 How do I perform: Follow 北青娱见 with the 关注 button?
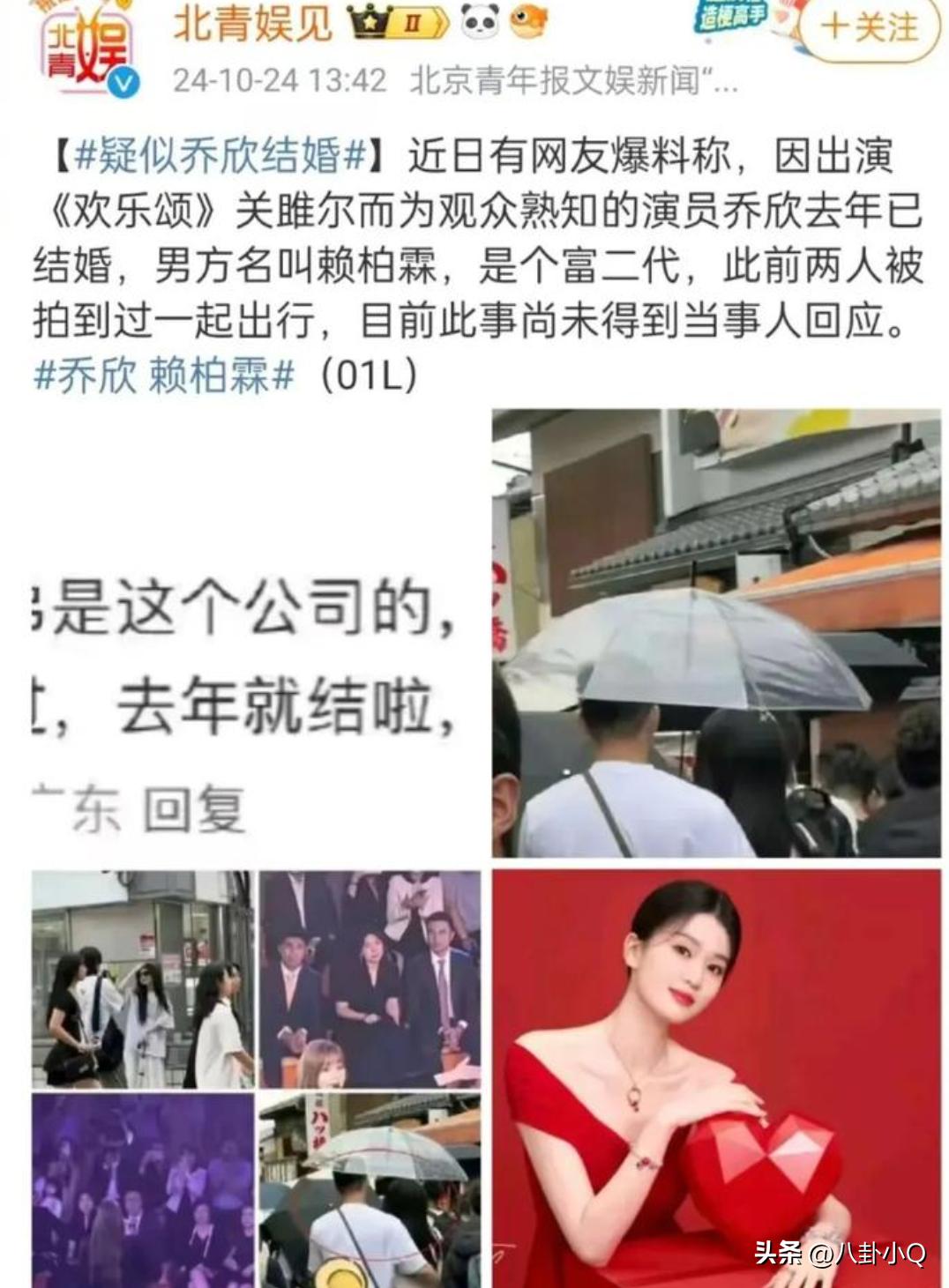[869, 28]
